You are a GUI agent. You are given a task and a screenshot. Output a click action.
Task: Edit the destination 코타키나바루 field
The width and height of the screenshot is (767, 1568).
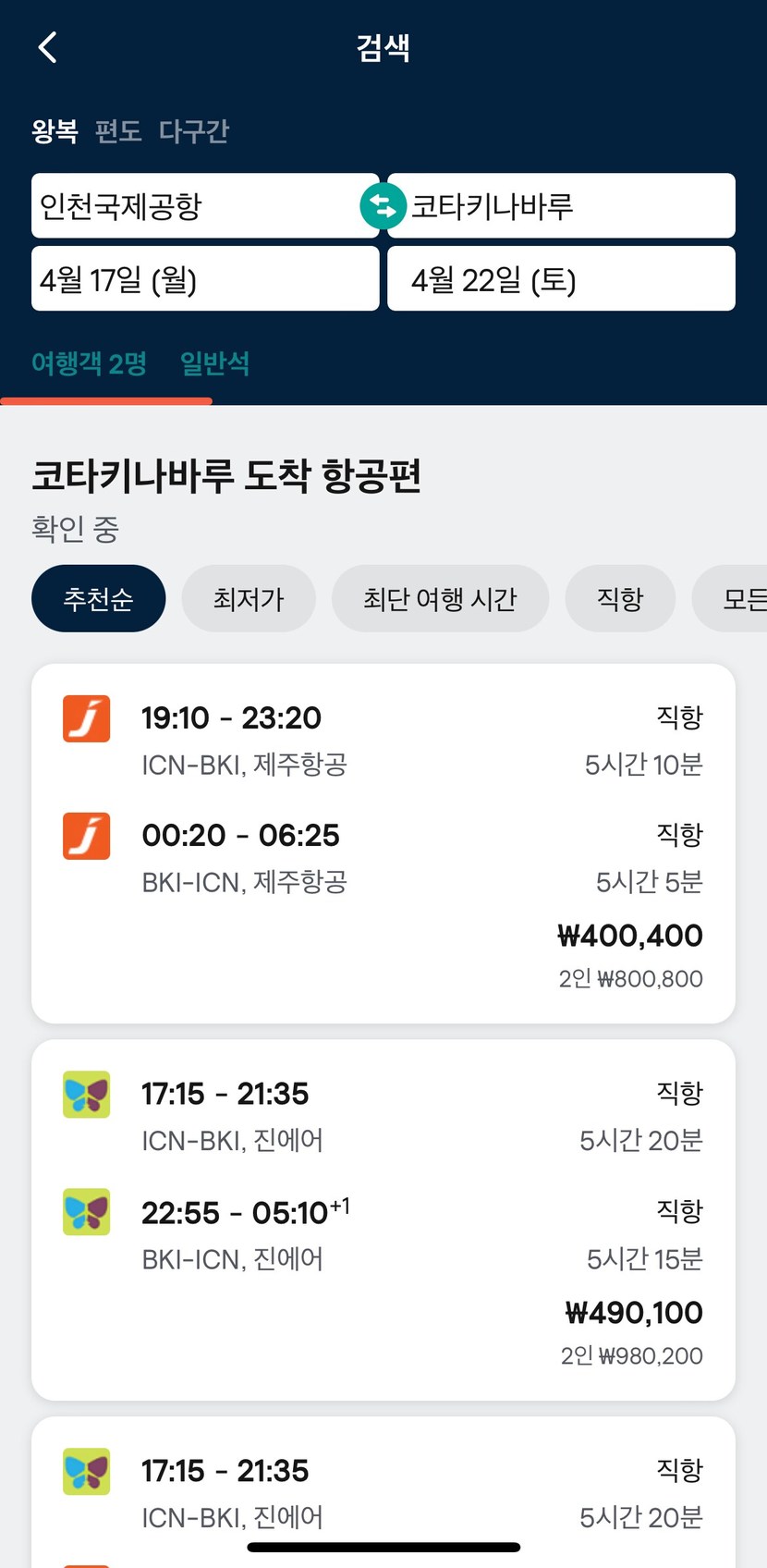tap(561, 205)
